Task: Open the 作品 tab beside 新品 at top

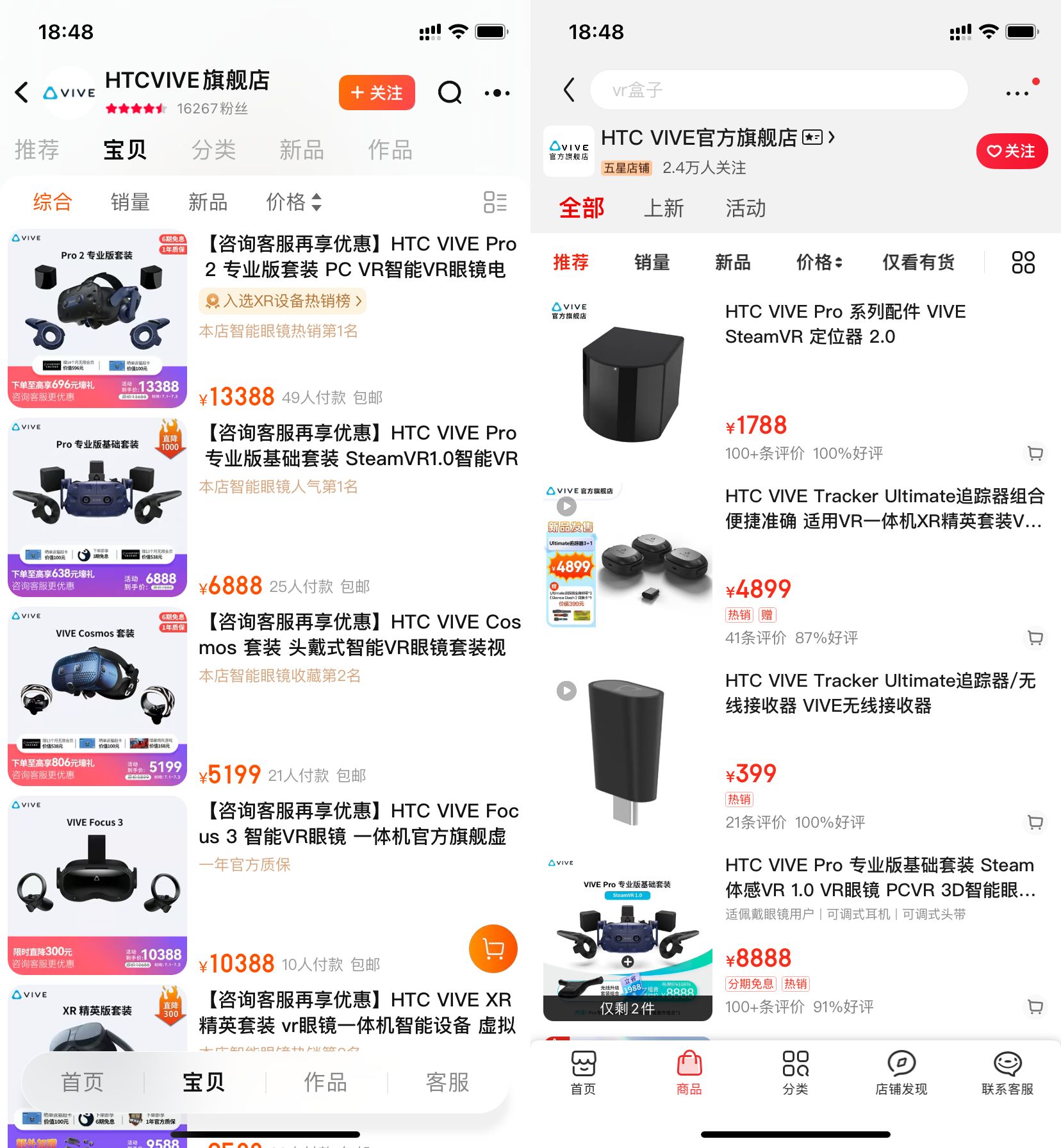Action: [x=390, y=150]
